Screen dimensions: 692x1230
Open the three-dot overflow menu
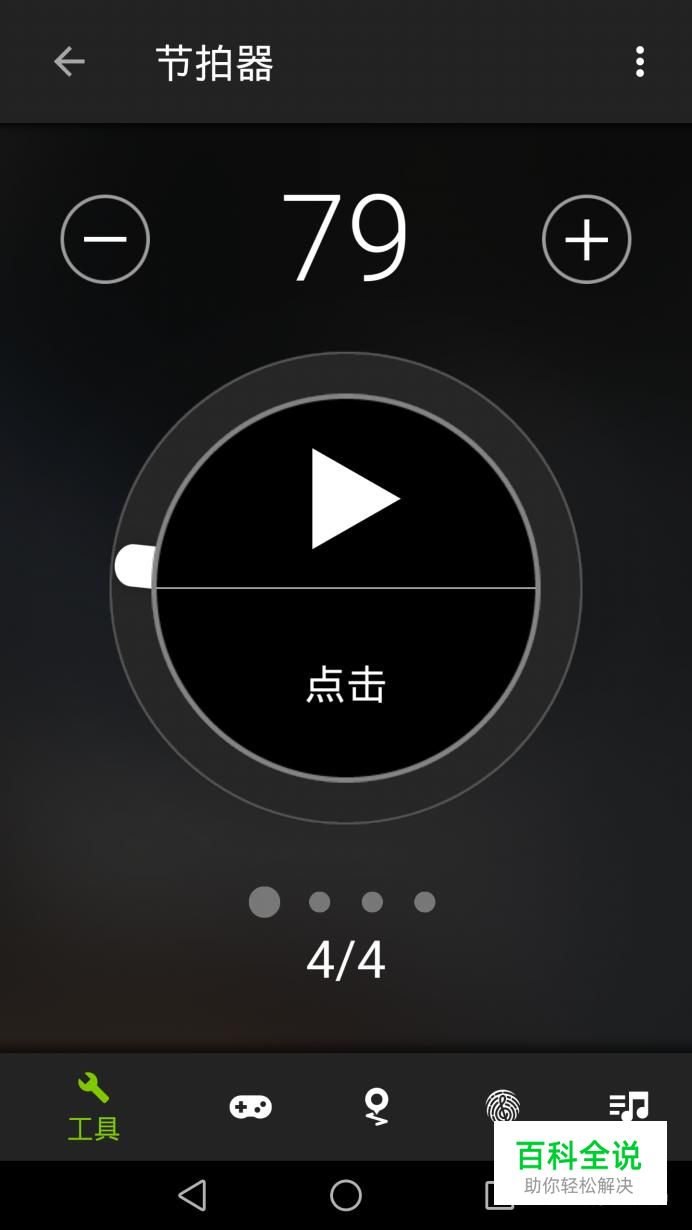pos(640,62)
